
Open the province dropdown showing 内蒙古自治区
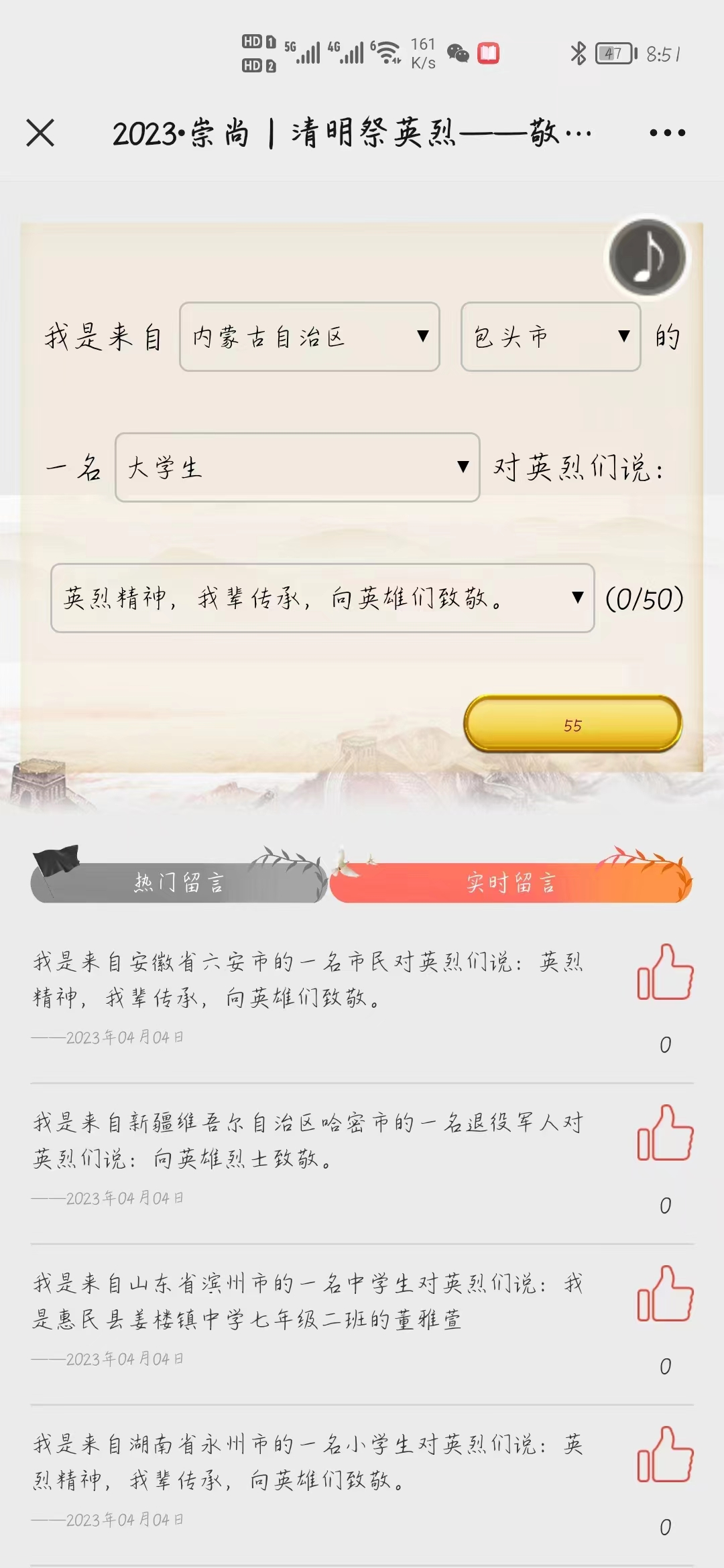click(310, 336)
